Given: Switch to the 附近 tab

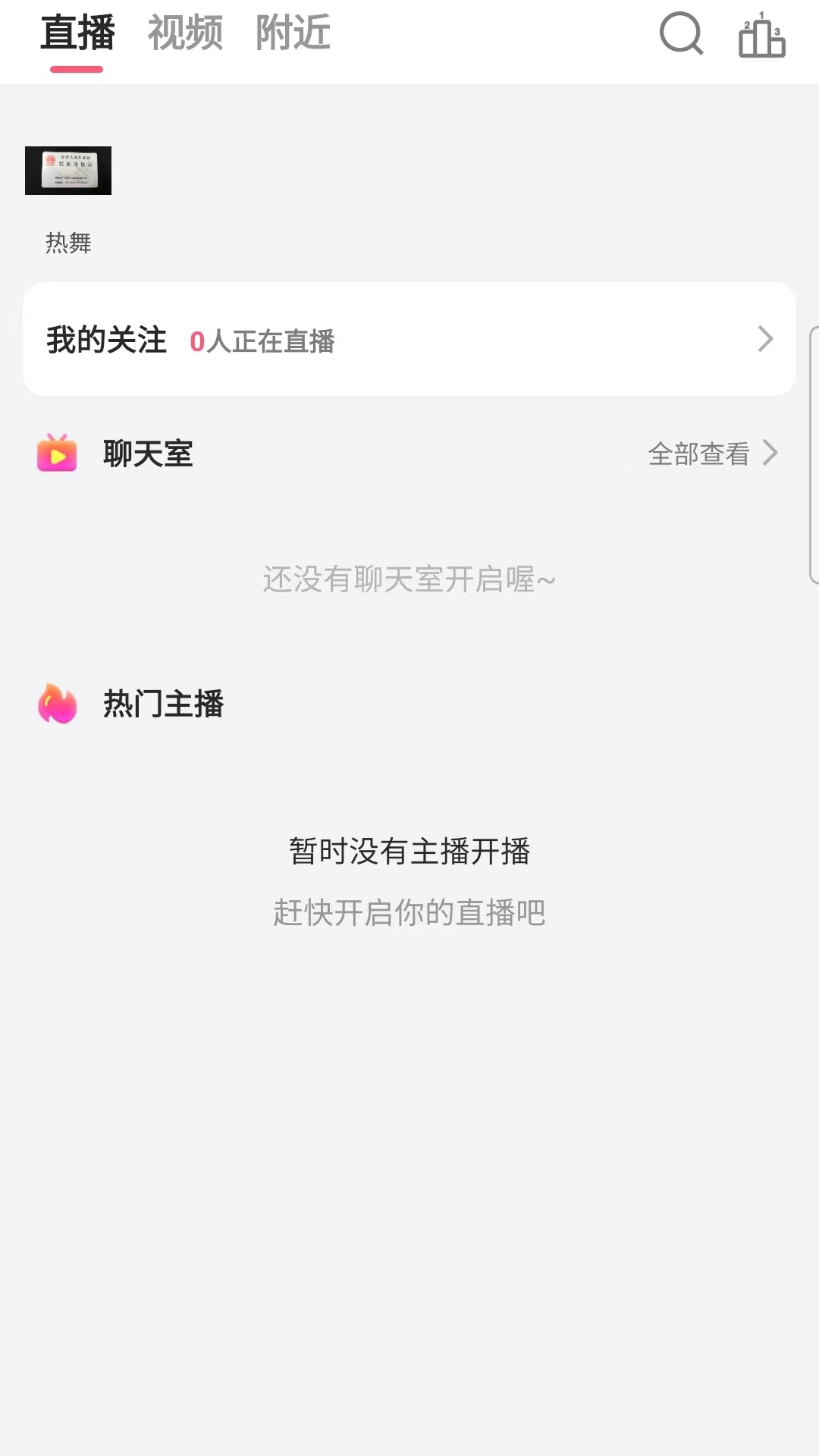Looking at the screenshot, I should point(293,33).
